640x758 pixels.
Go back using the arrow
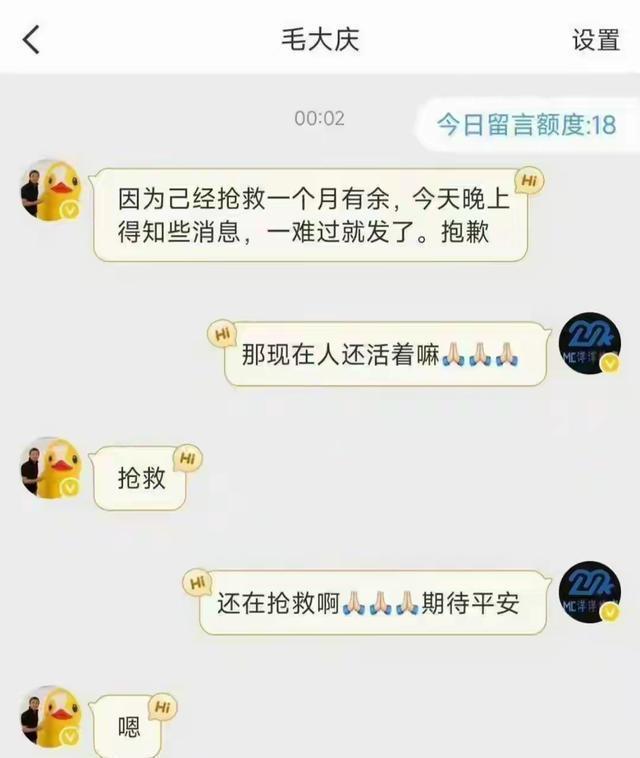(x=31, y=40)
